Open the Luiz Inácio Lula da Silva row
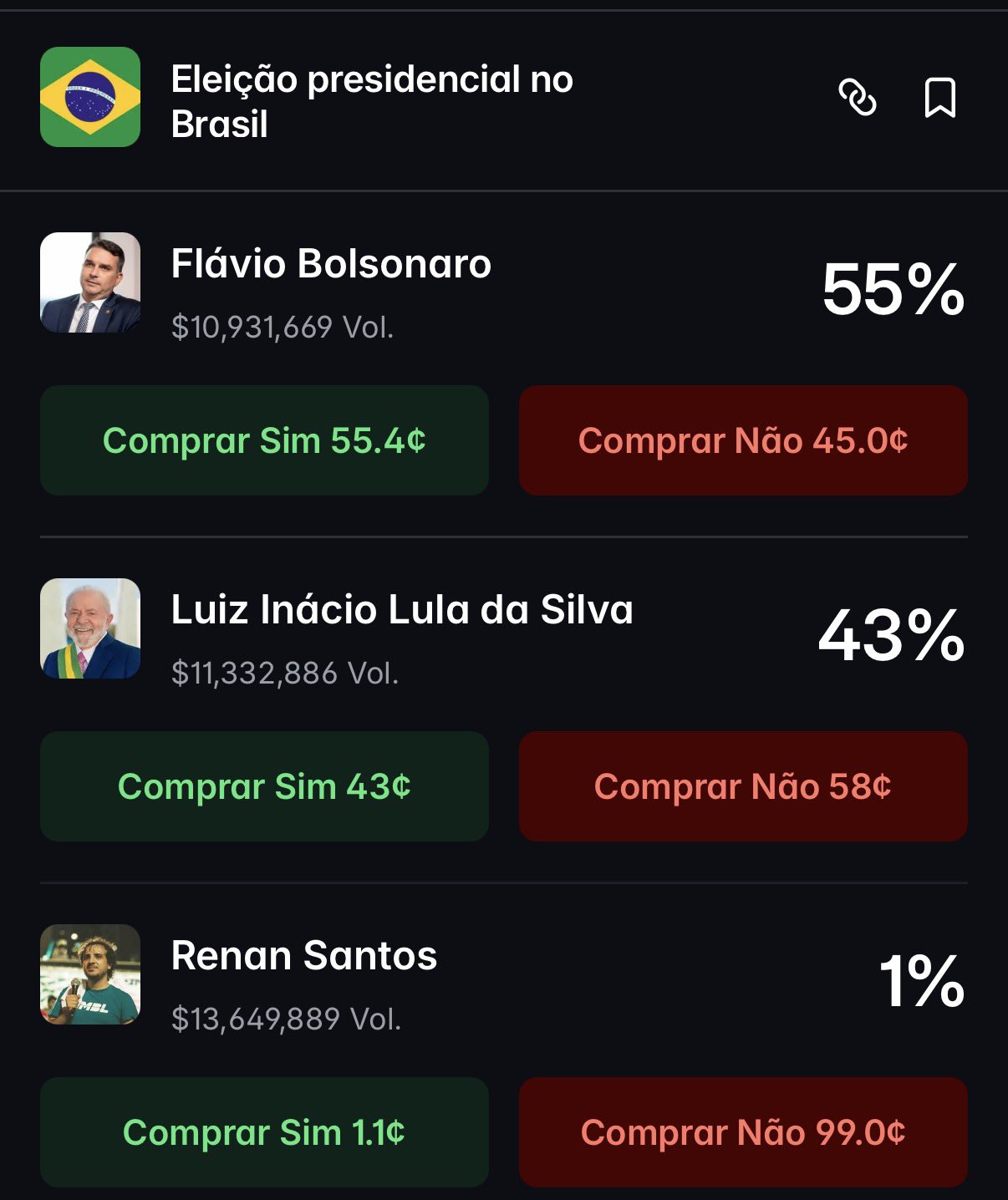This screenshot has width=1008, height=1200. [x=503, y=635]
